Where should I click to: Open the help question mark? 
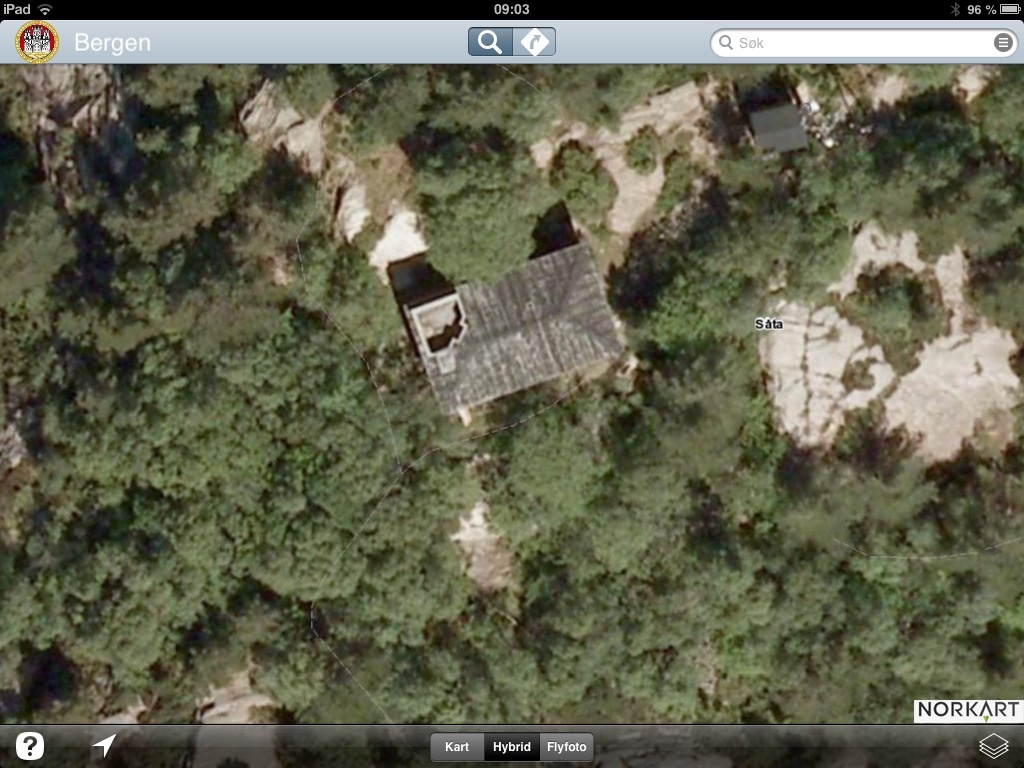click(x=30, y=746)
